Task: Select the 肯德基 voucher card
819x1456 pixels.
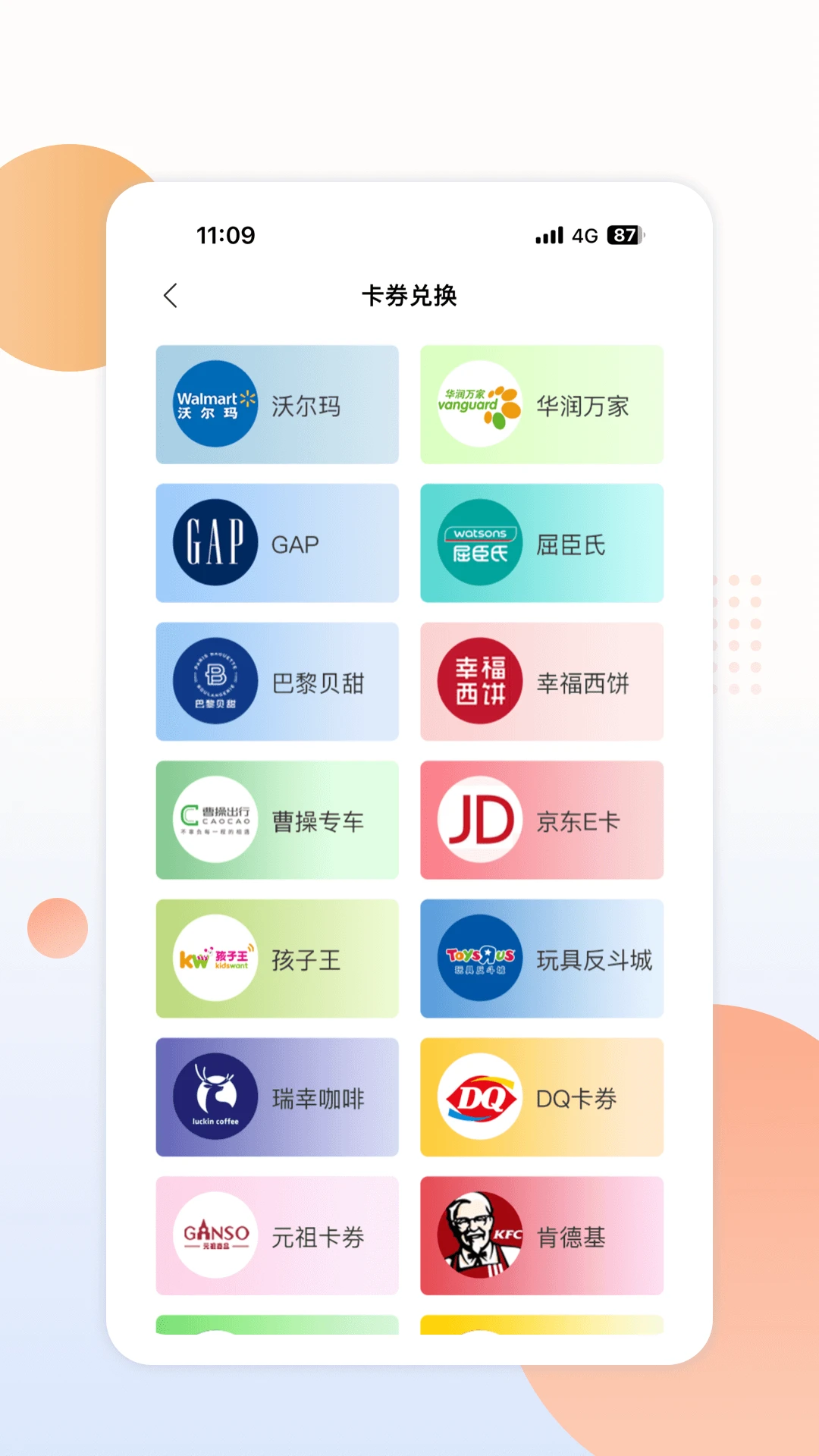Action: point(541,1236)
